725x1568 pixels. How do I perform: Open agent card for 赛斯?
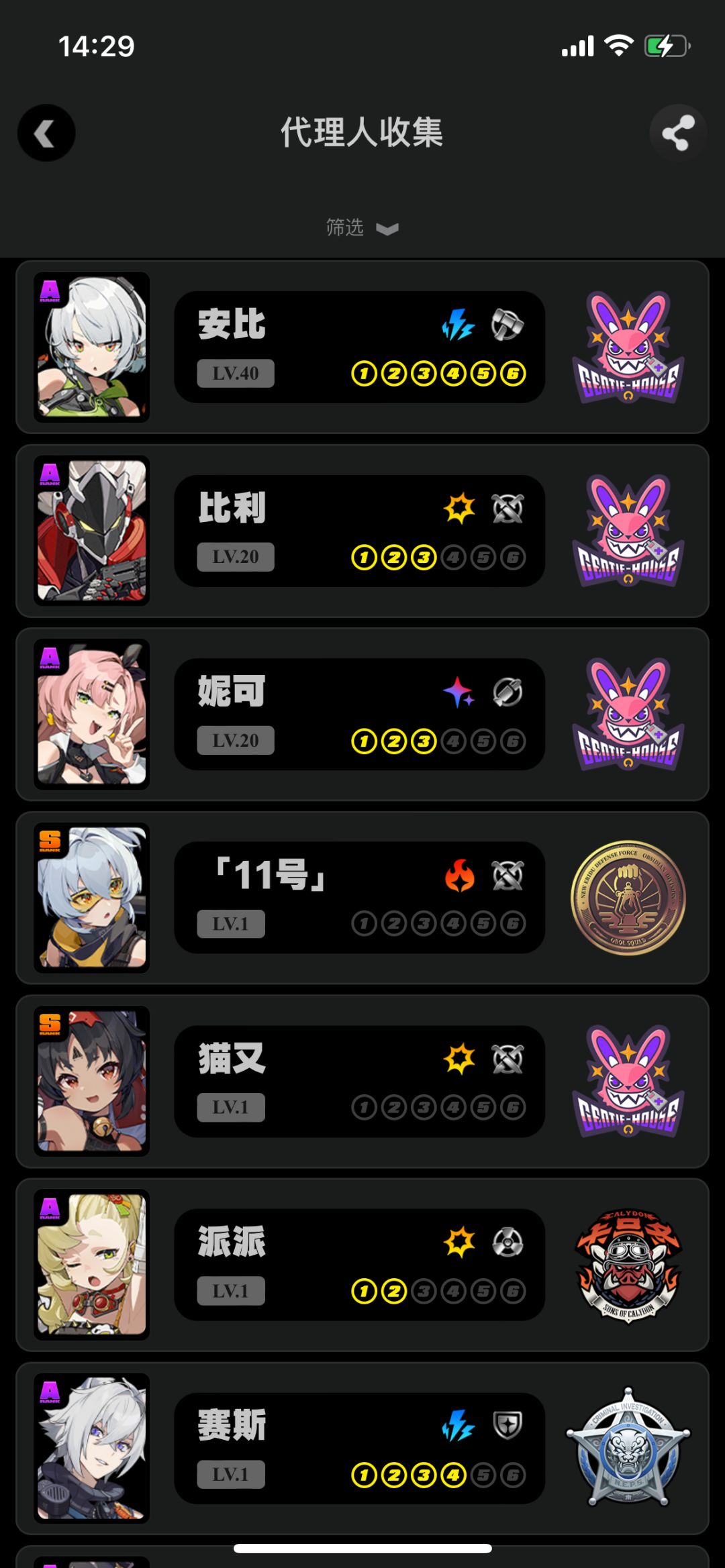pyautogui.click(x=362, y=1448)
